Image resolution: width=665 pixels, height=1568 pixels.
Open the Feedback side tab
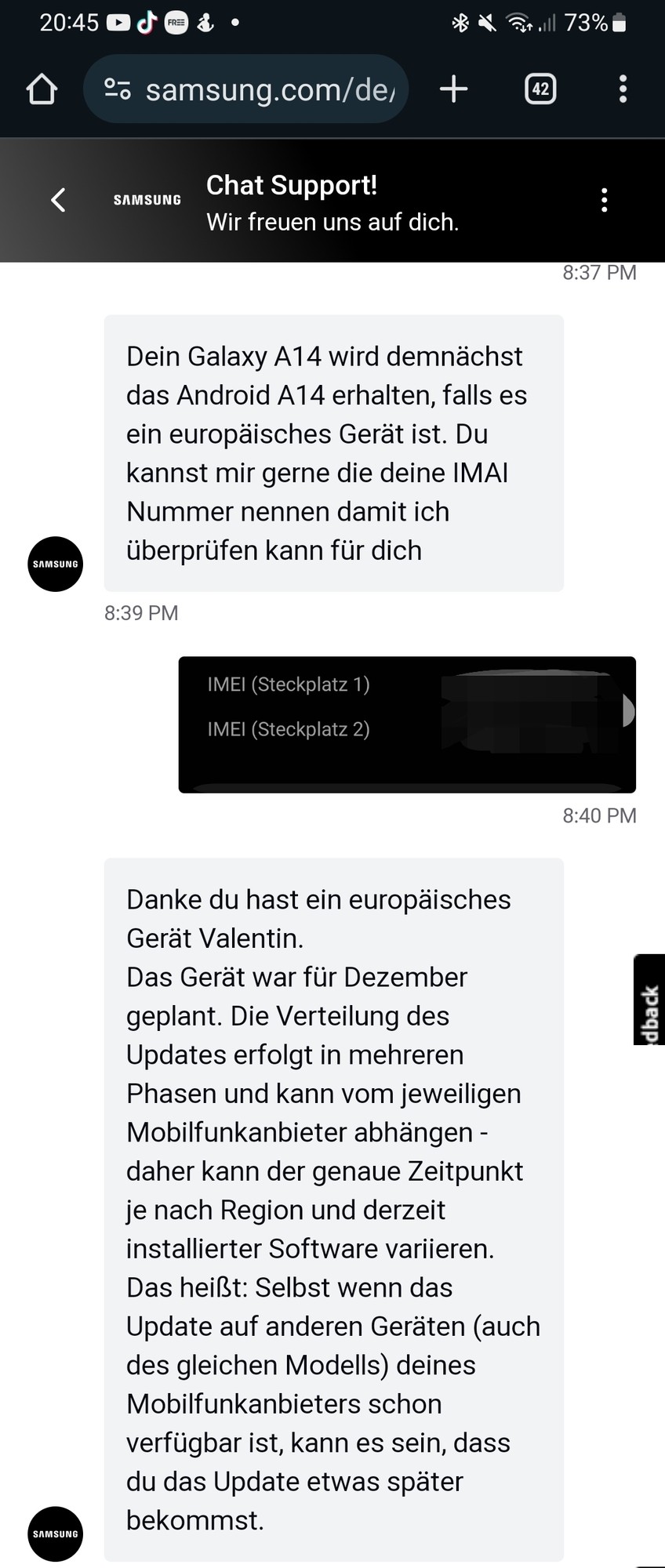click(649, 999)
